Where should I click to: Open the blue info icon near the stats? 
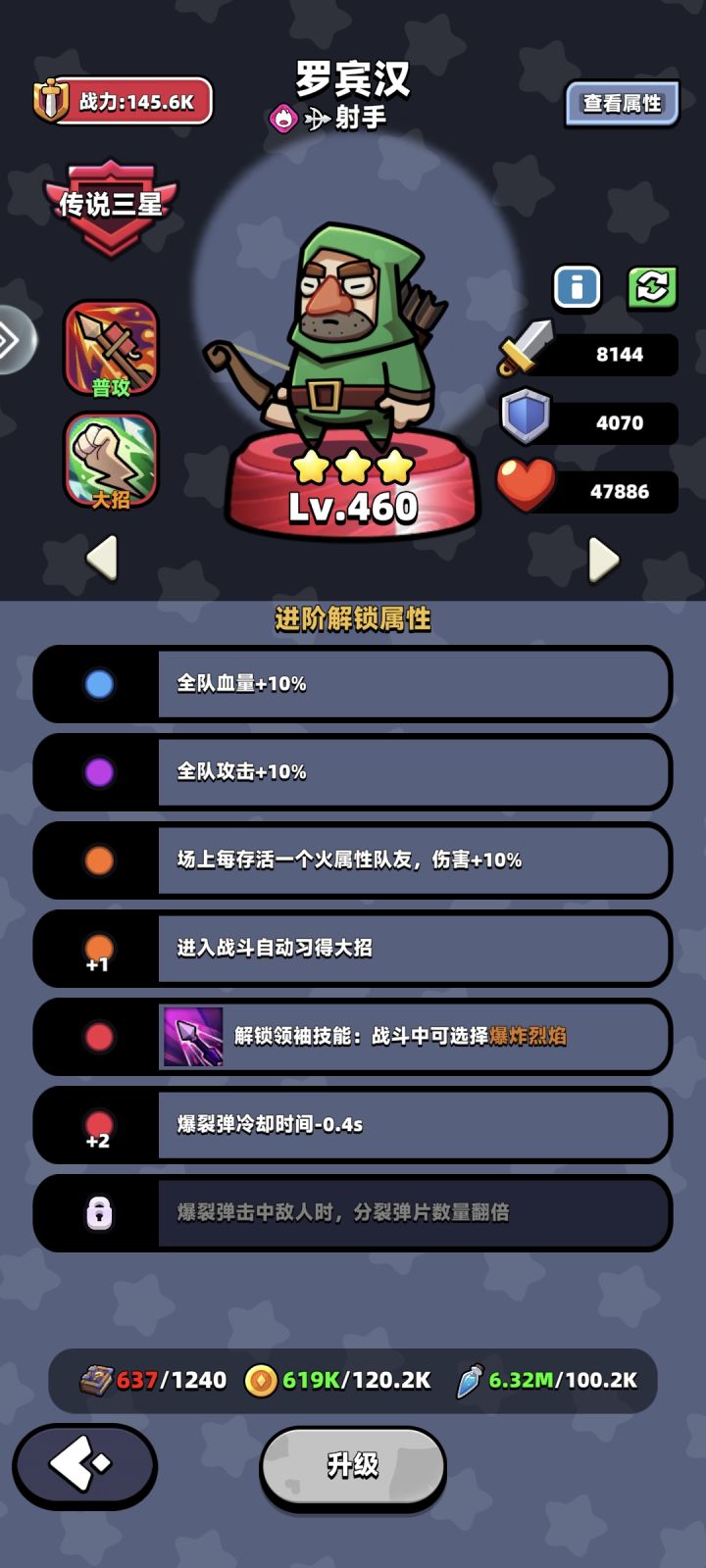577,287
